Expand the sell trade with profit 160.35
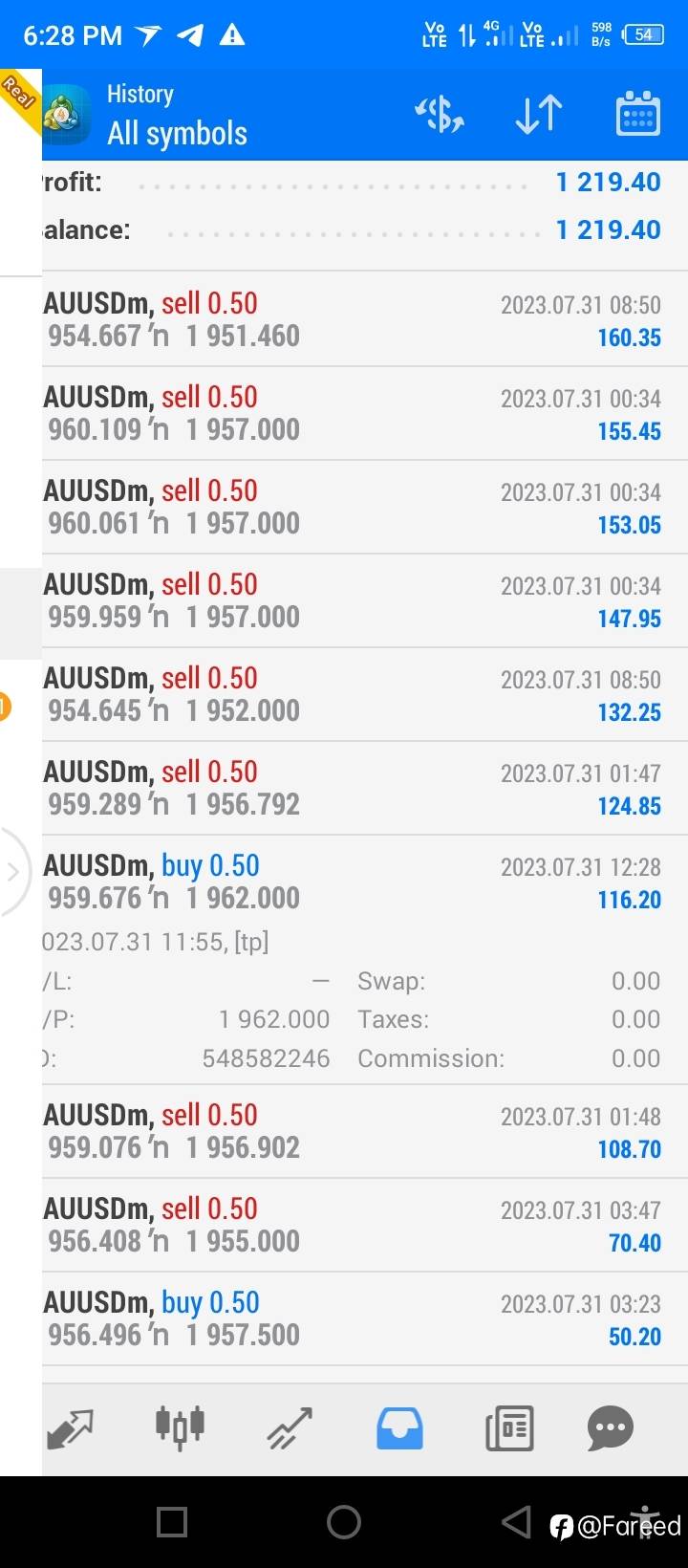This screenshot has width=688, height=1568. pyautogui.click(x=365, y=319)
